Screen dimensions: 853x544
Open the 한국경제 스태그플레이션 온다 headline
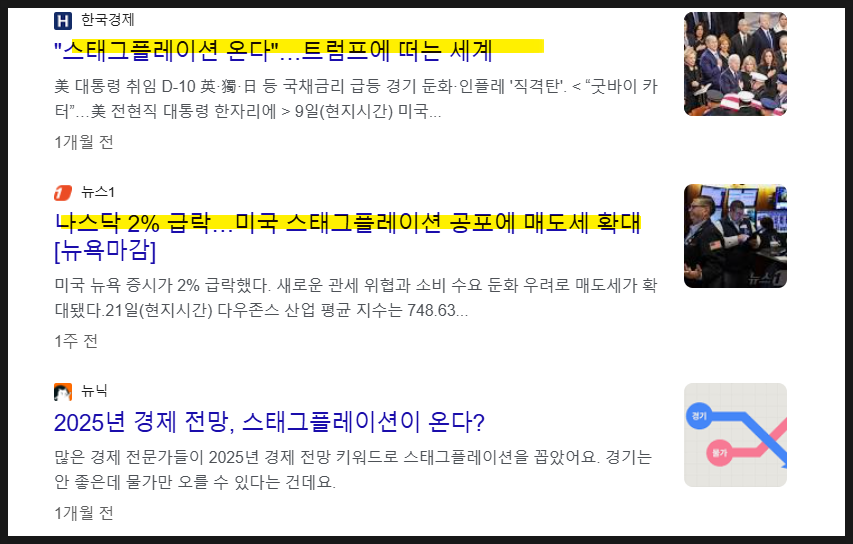click(273, 49)
